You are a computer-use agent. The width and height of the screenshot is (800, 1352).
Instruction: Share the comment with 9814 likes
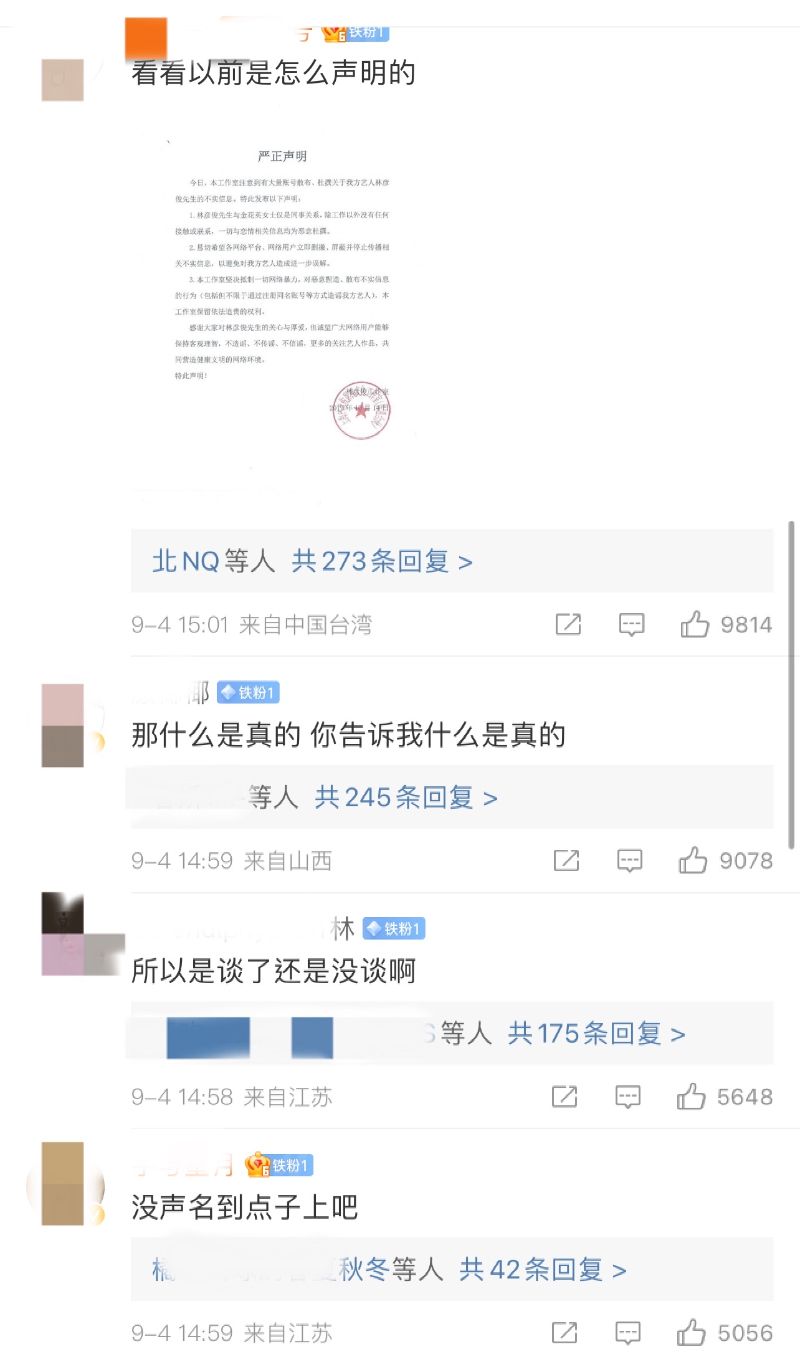pos(568,625)
